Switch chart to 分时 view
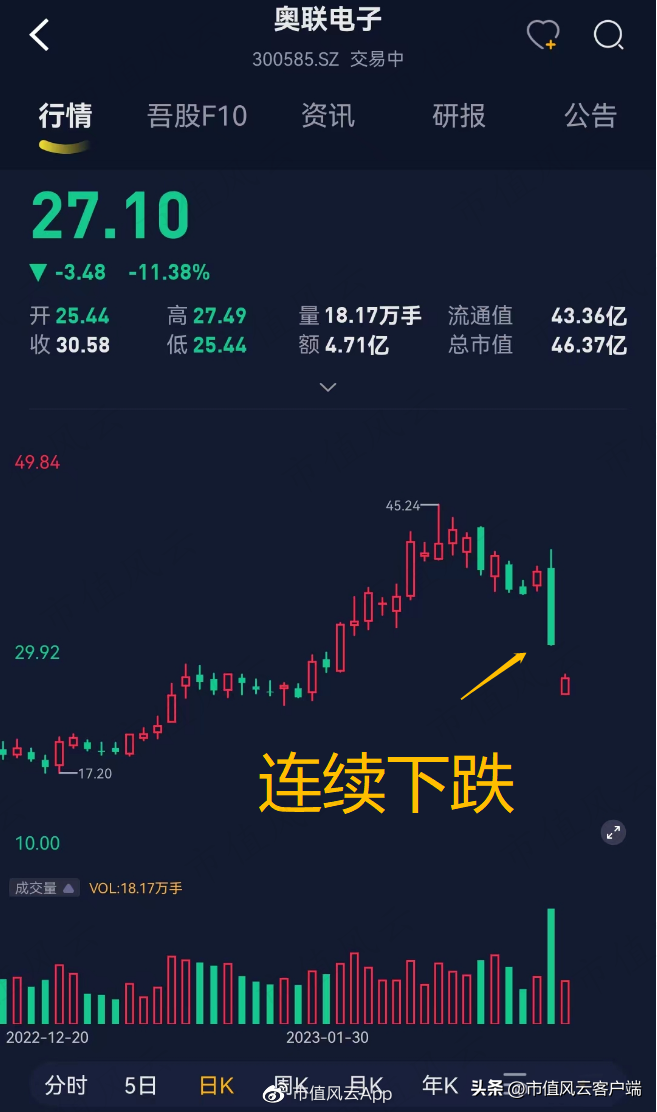 pos(66,1086)
